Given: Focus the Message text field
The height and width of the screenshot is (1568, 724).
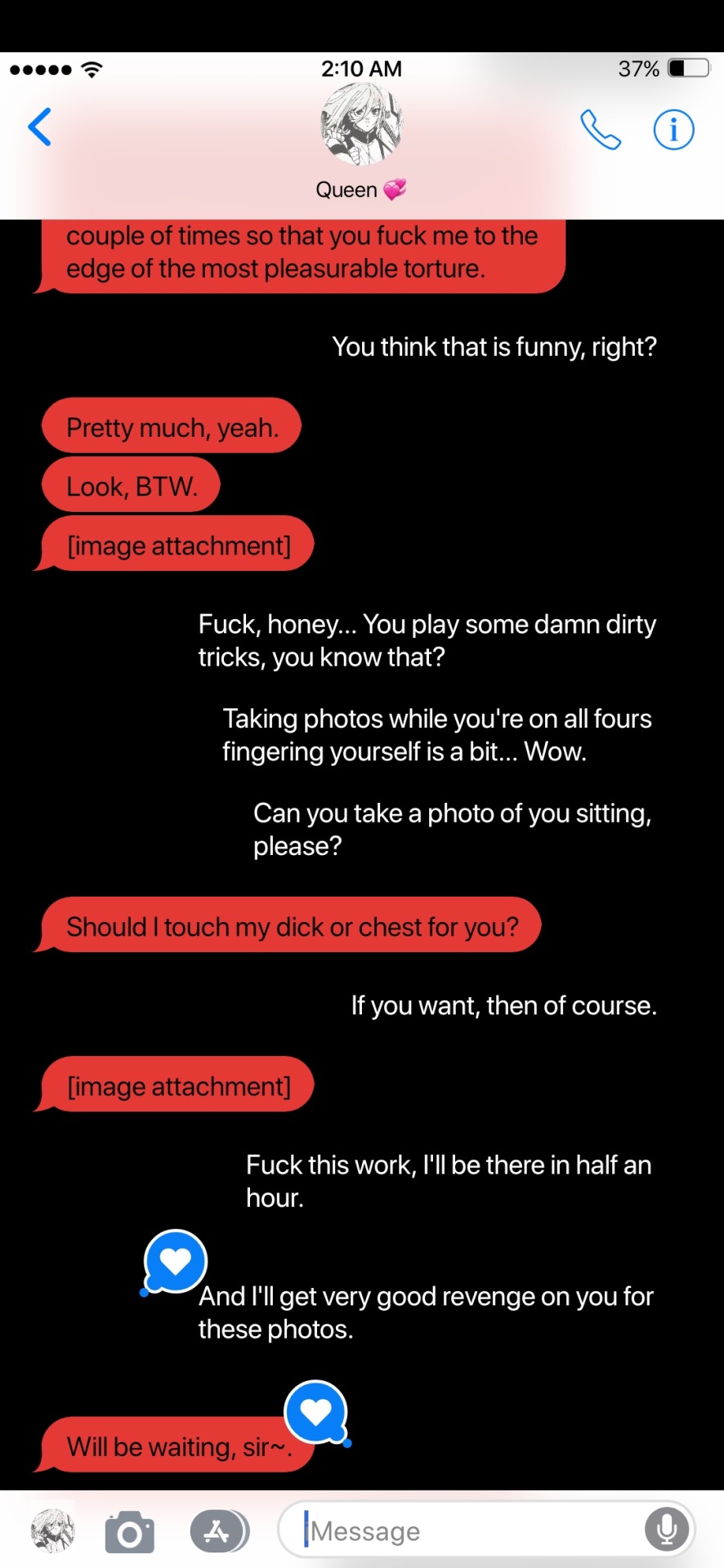Looking at the screenshot, I should 466,1530.
